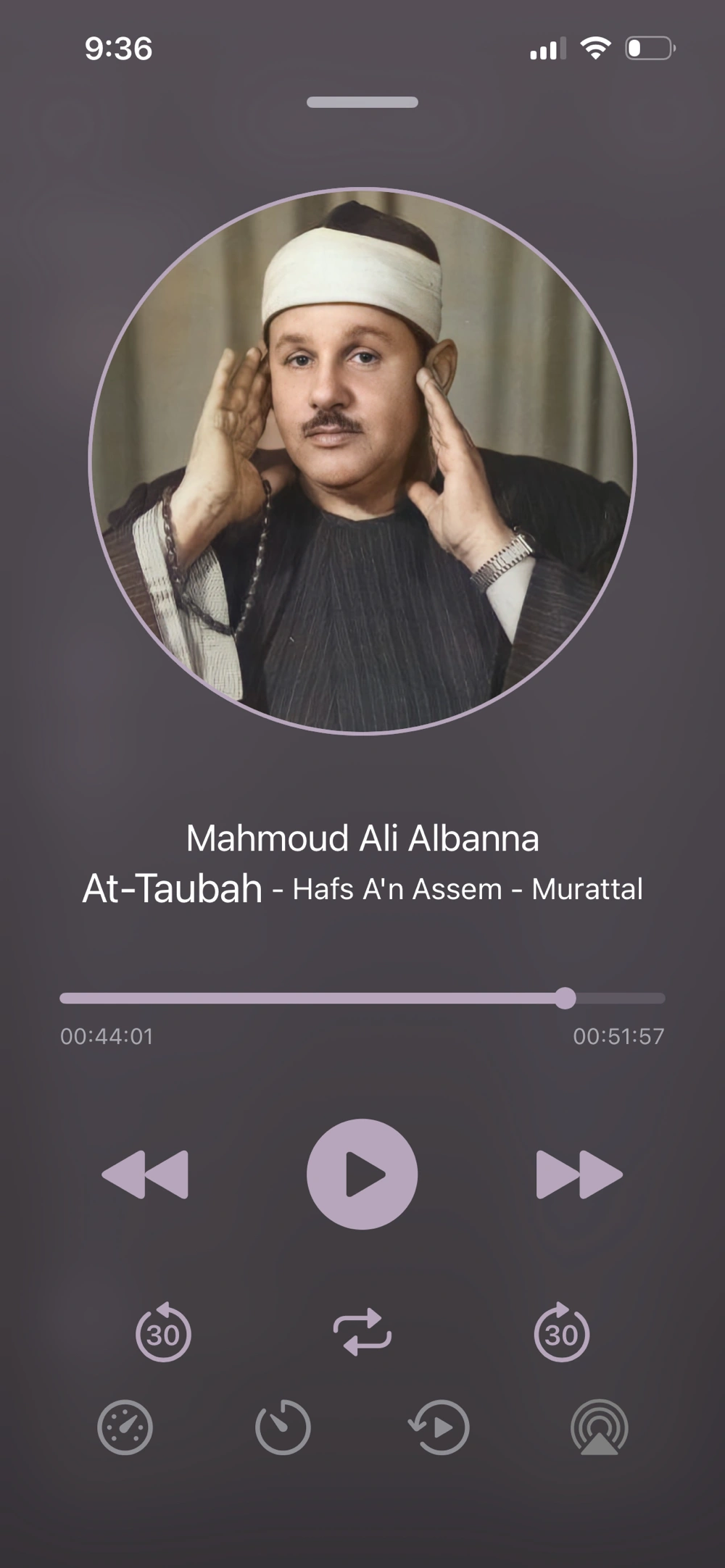Skip to the next surah

pos(579,1174)
